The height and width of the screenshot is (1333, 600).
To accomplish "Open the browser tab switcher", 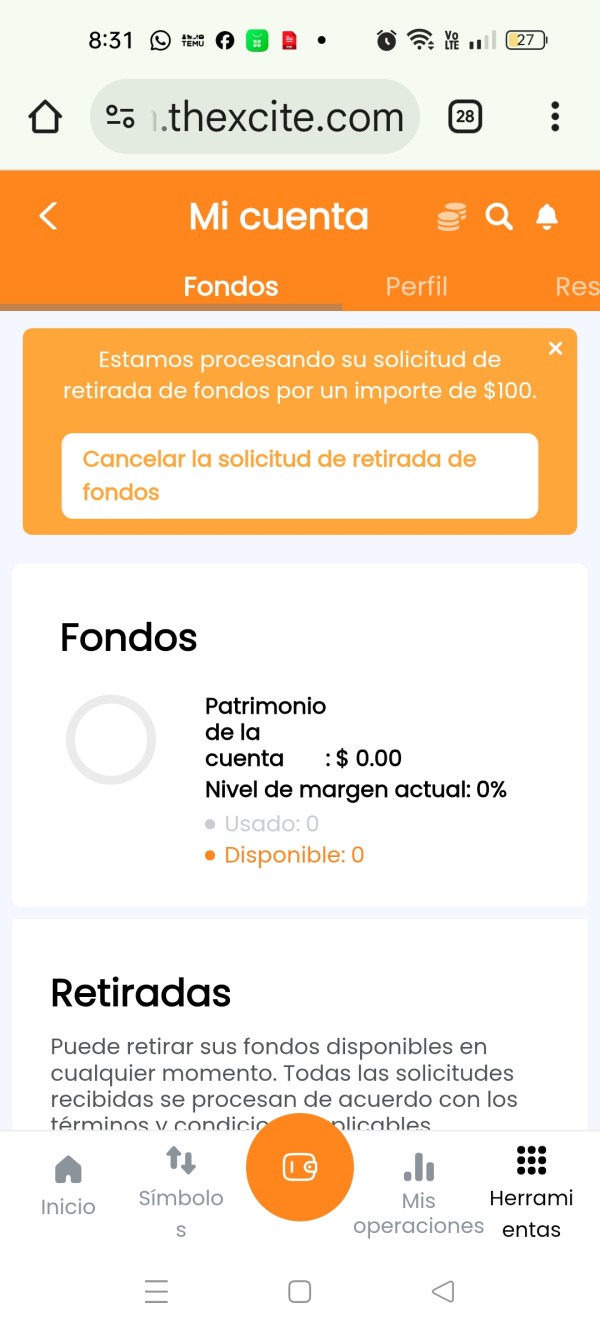I will (465, 117).
